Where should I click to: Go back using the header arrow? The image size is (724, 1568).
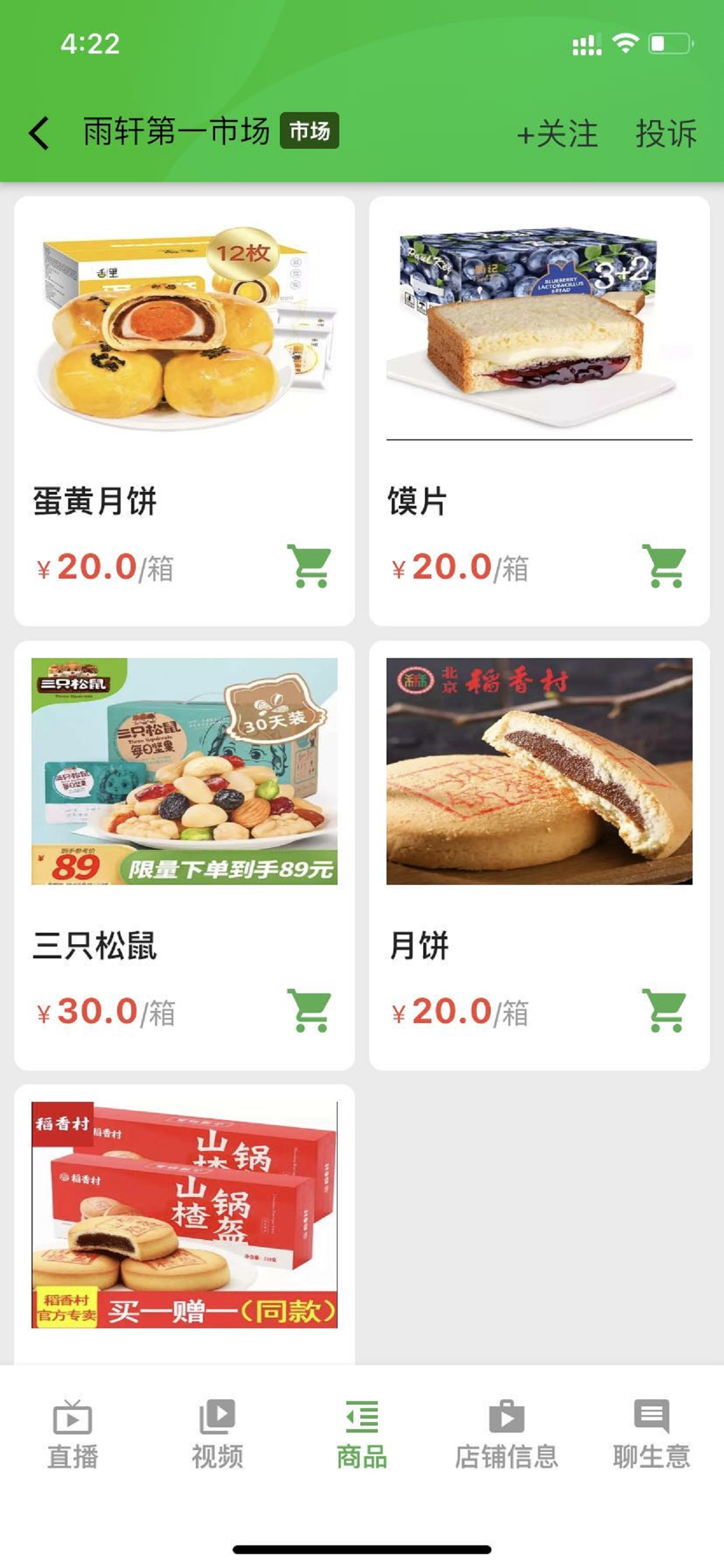[39, 132]
